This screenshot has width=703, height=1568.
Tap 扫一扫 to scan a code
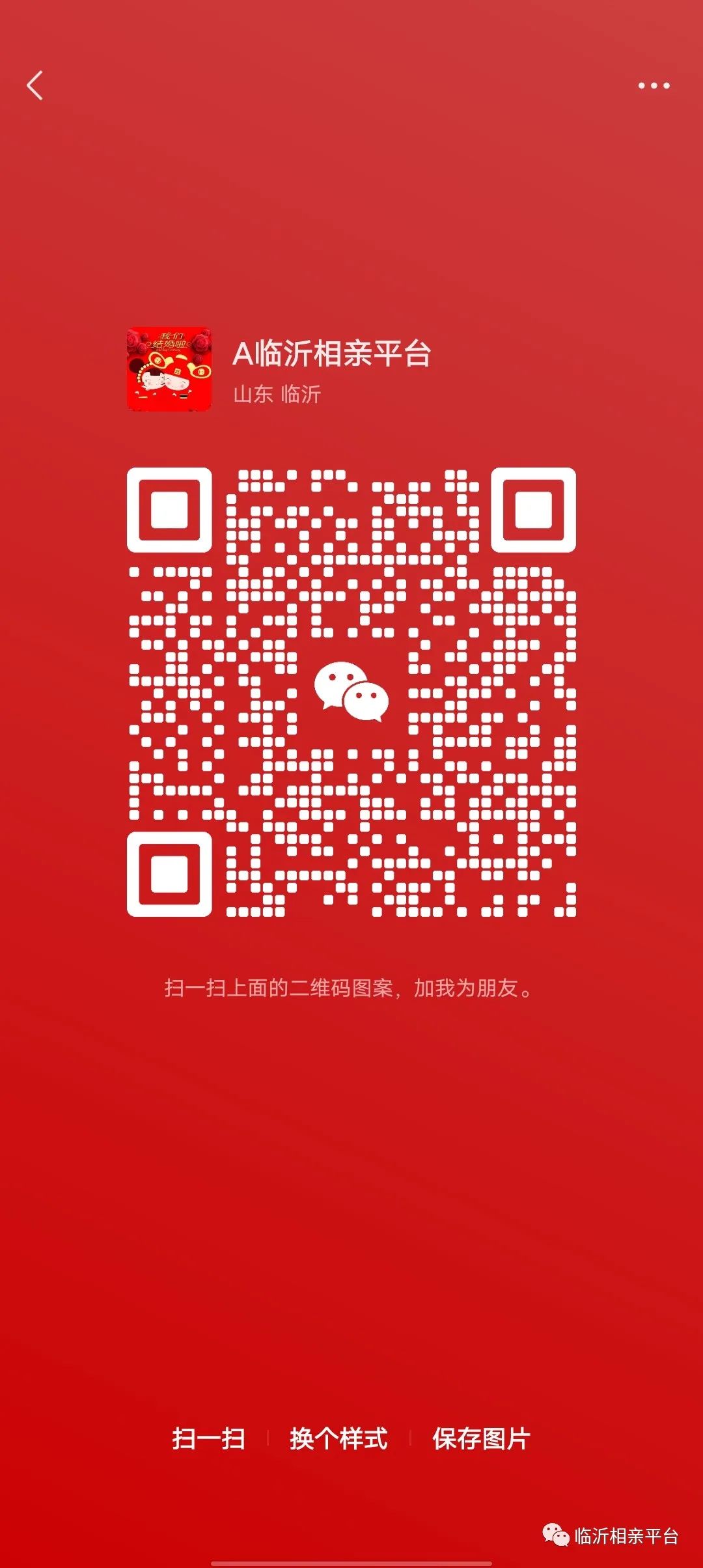click(208, 1438)
